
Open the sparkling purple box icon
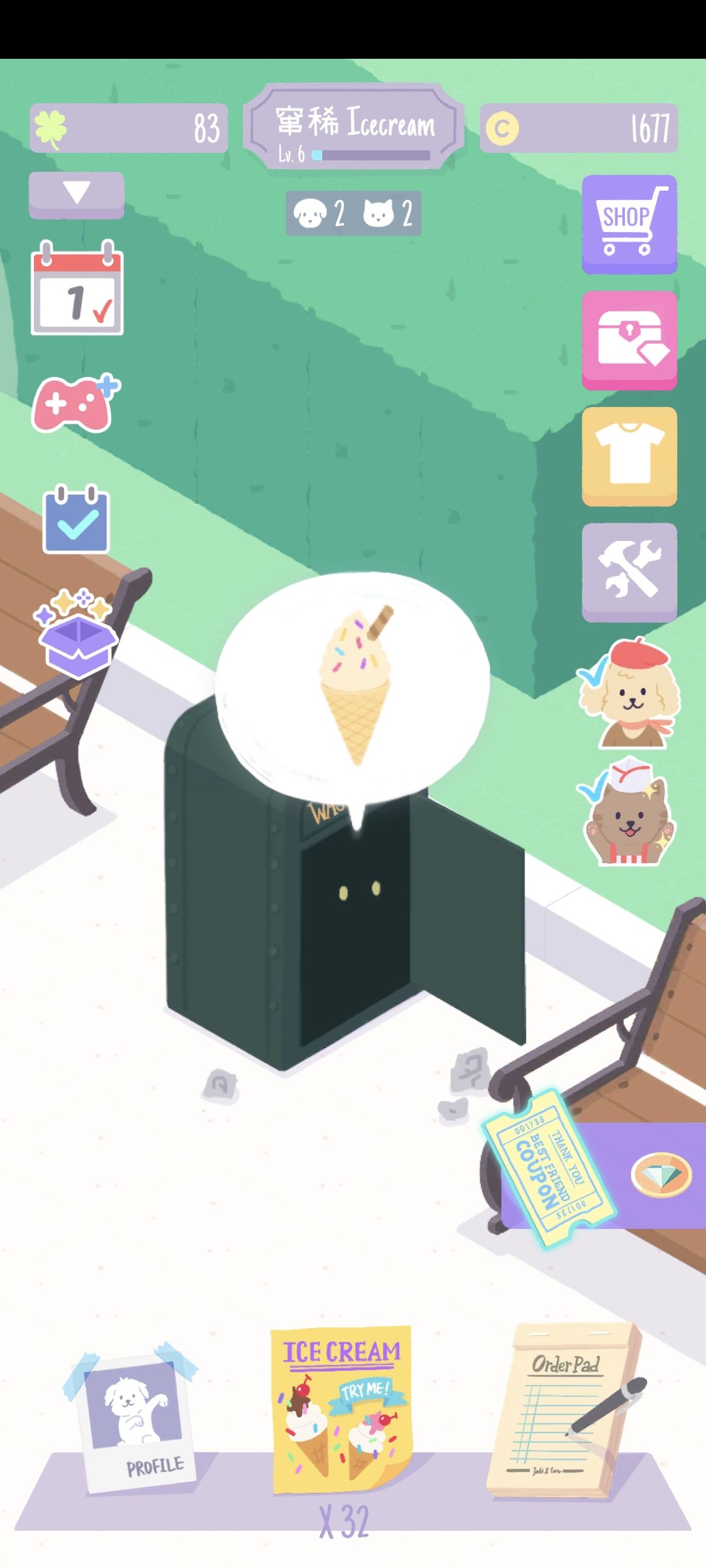pos(76,634)
